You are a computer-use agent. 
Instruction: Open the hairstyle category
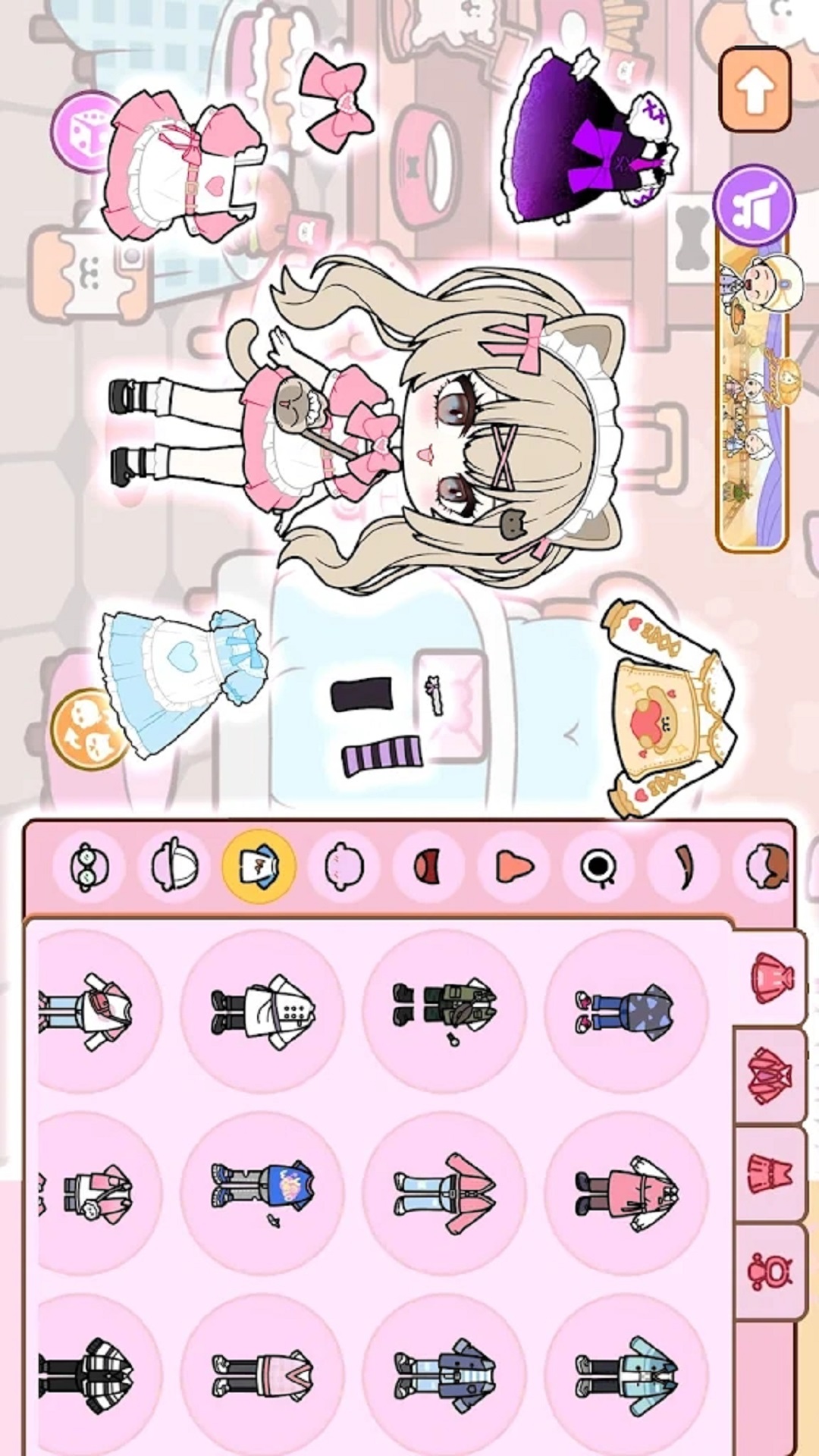tap(766, 865)
